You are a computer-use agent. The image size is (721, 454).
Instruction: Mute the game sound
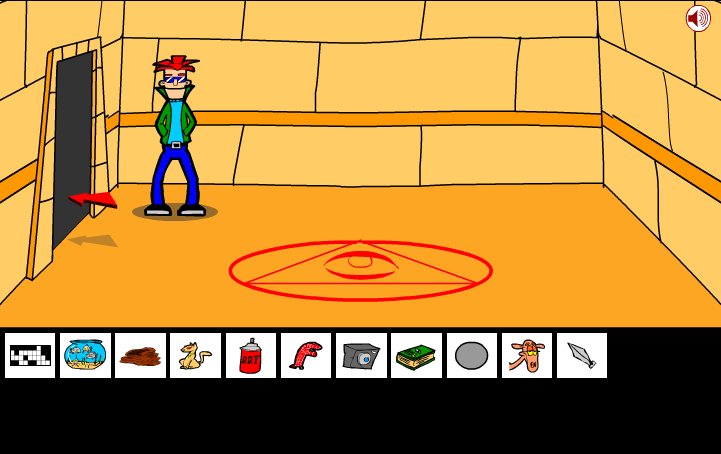(698, 18)
